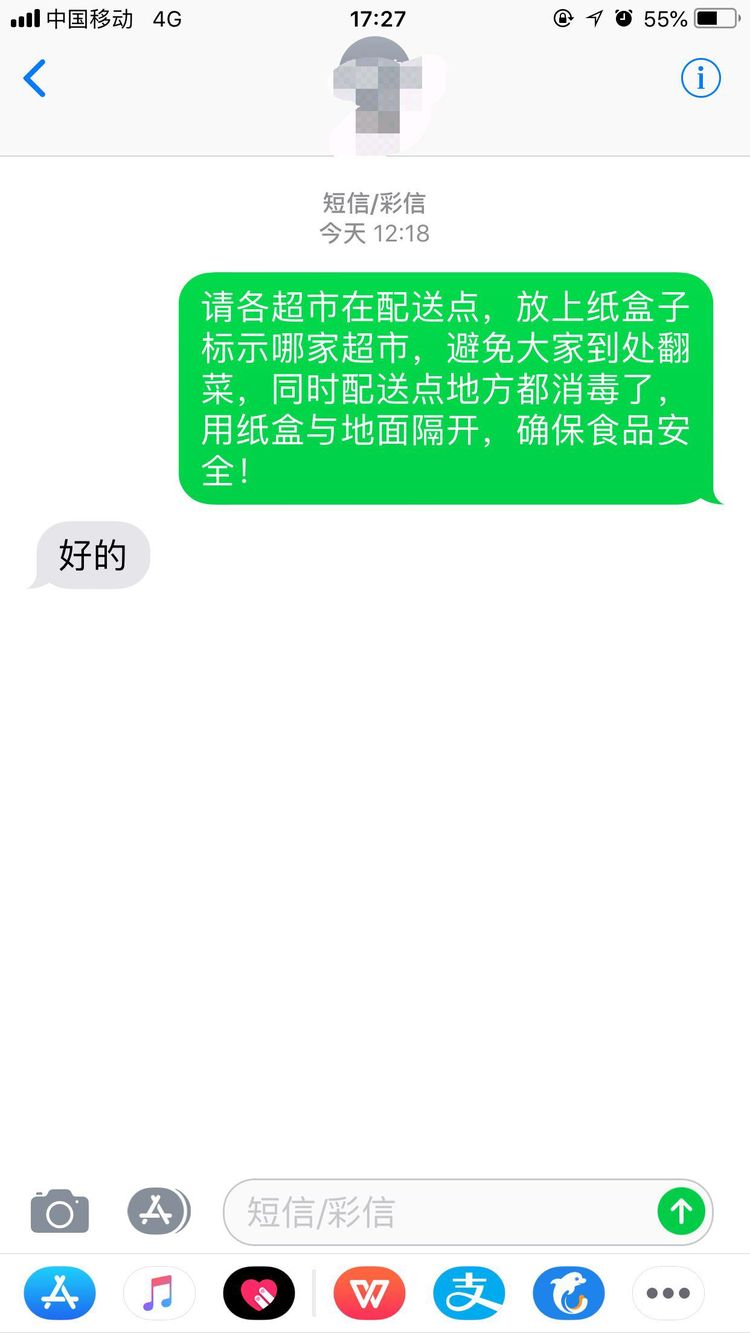Show more iMessage apps via three dots
Screen dimensions: 750x1333
[x=668, y=1294]
